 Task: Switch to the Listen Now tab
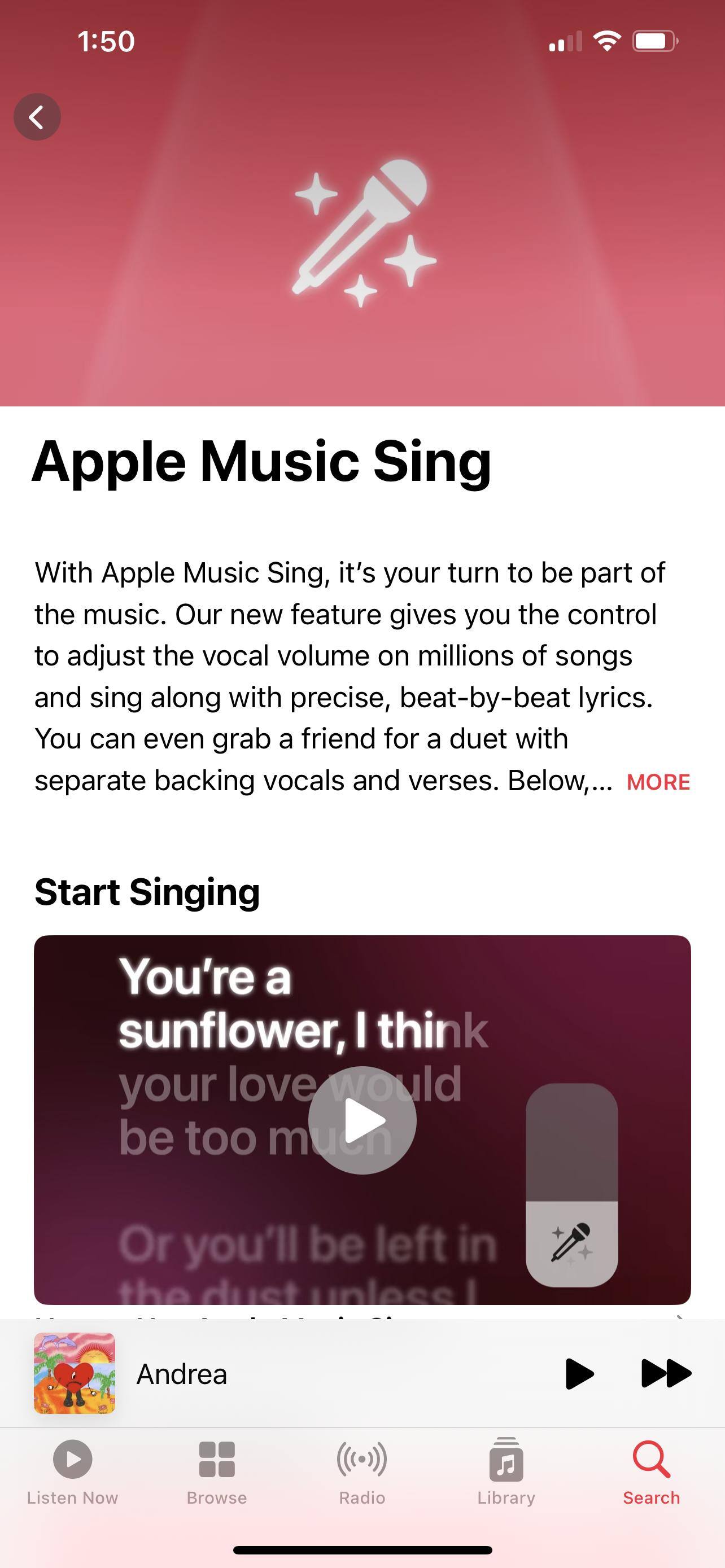click(x=72, y=1473)
